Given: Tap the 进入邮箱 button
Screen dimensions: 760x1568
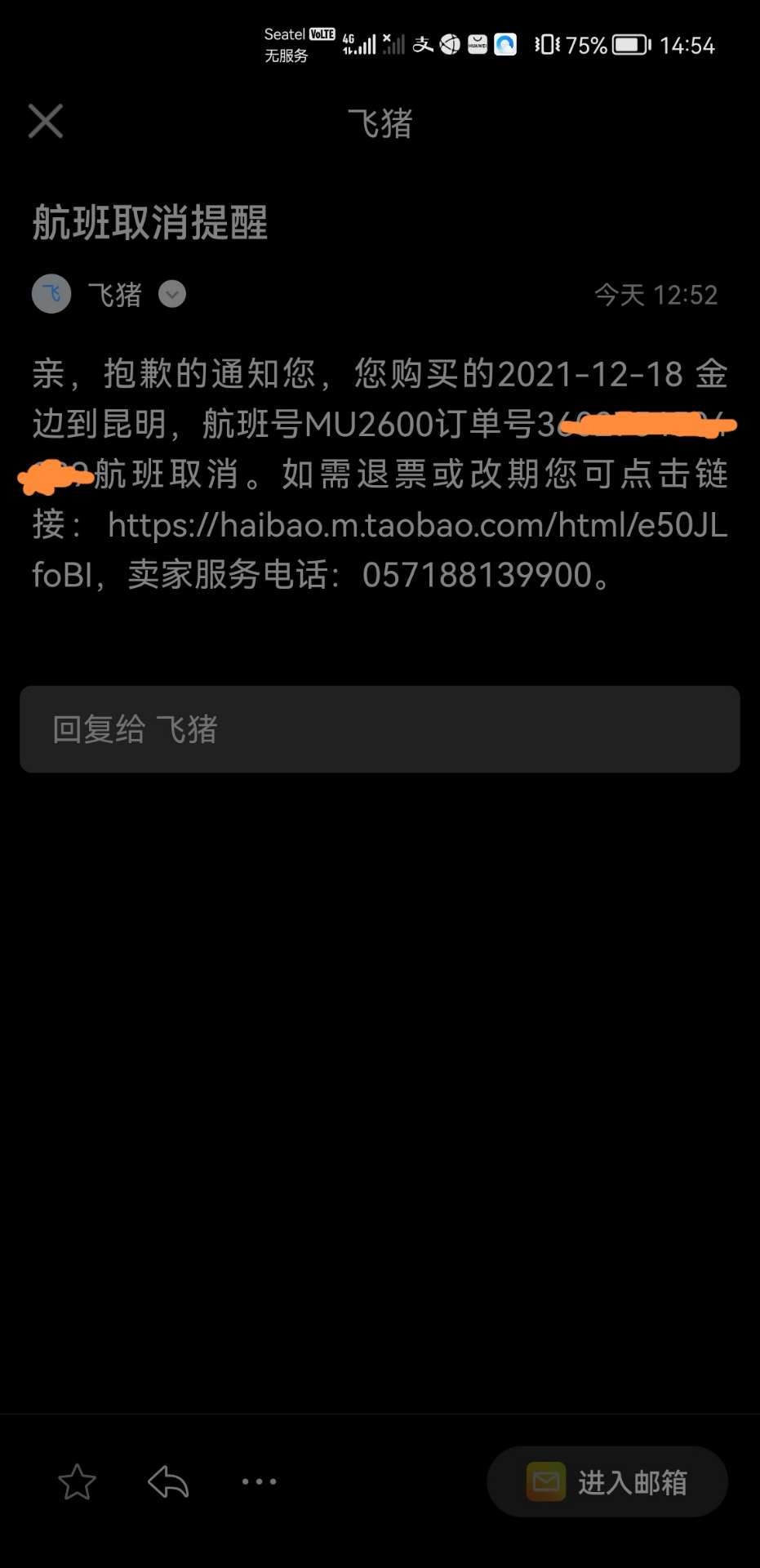Looking at the screenshot, I should pos(607,1481).
